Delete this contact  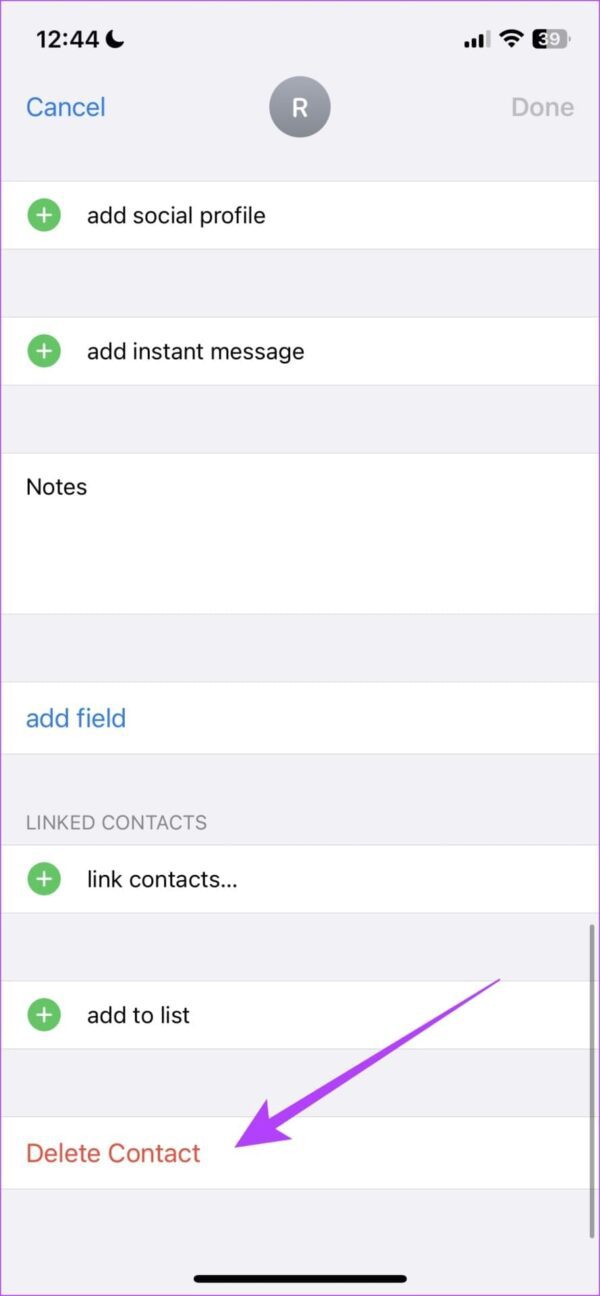coord(113,1153)
